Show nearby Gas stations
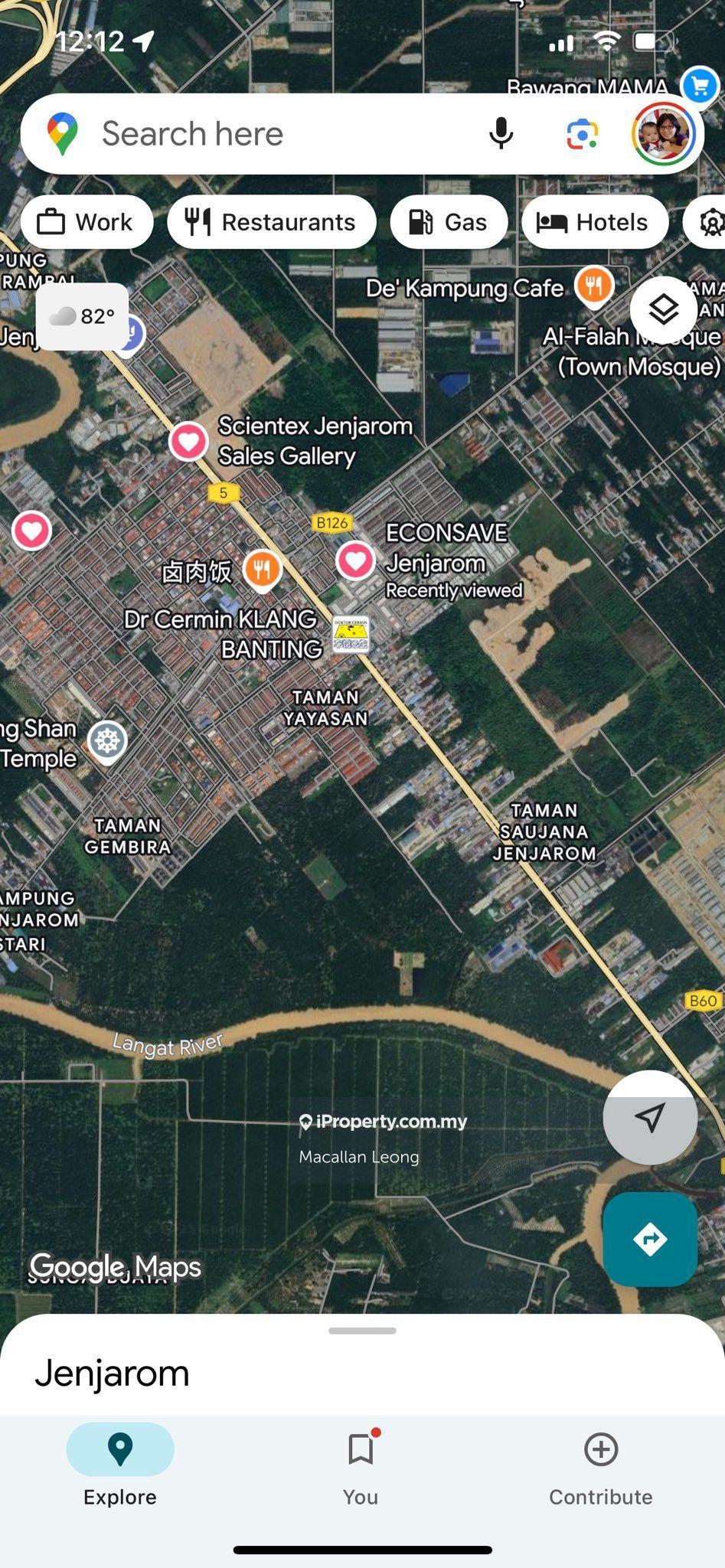The image size is (725, 1568). 449,222
